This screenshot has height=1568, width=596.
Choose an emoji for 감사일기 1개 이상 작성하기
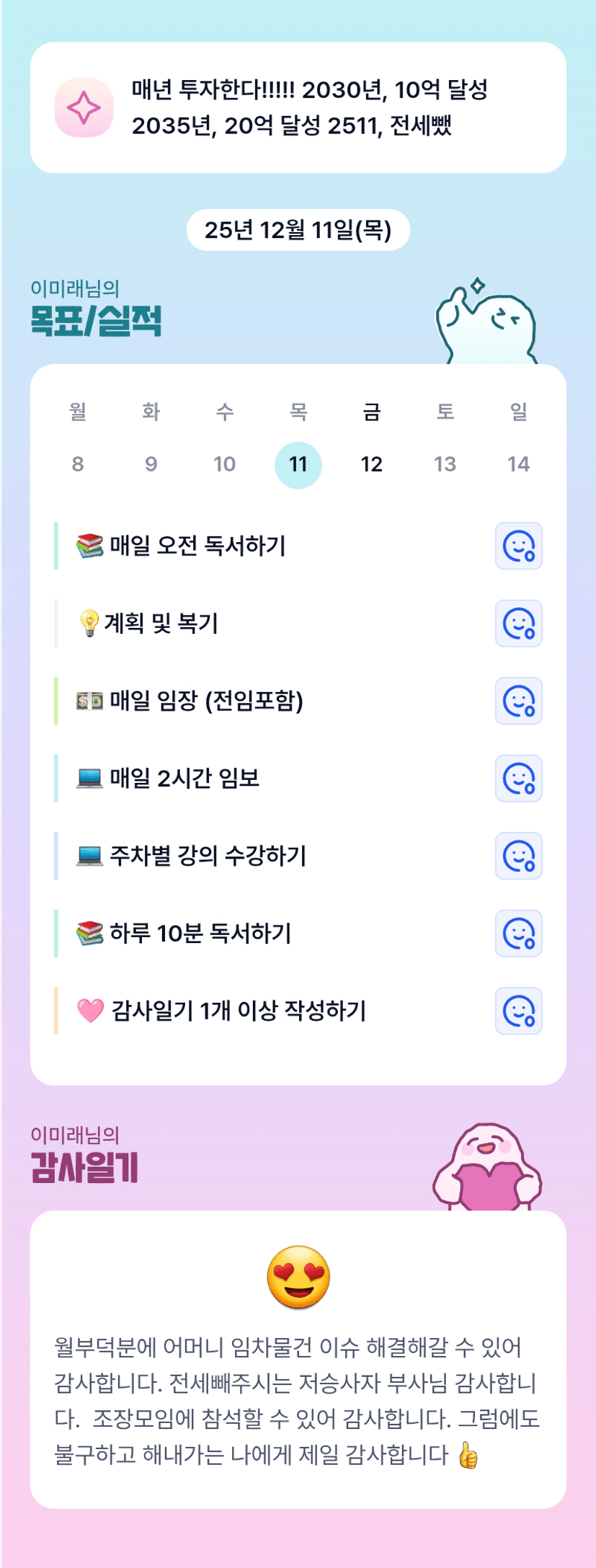coord(519,1011)
